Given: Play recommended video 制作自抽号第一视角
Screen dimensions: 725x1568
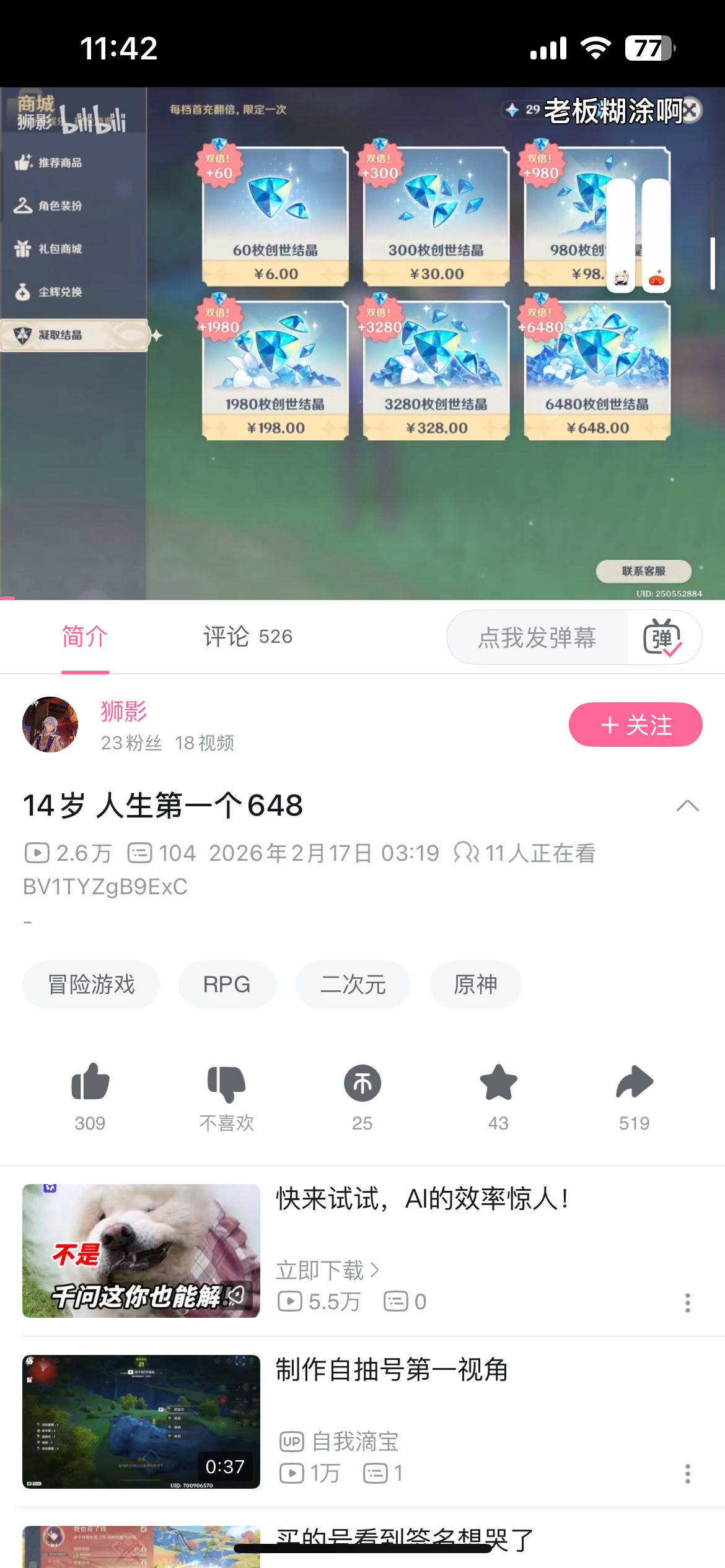Looking at the screenshot, I should pyautogui.click(x=392, y=1370).
